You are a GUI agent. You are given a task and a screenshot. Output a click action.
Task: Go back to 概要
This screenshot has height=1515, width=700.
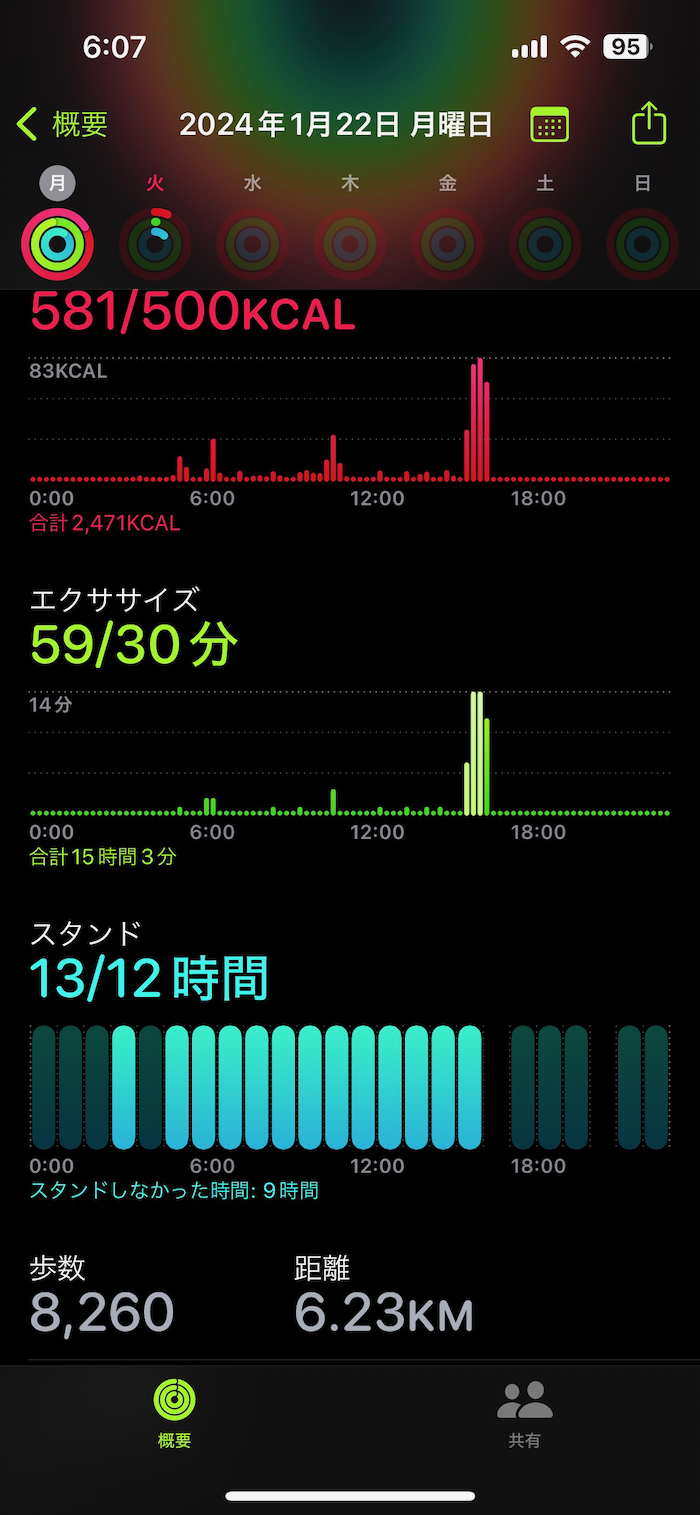point(62,125)
